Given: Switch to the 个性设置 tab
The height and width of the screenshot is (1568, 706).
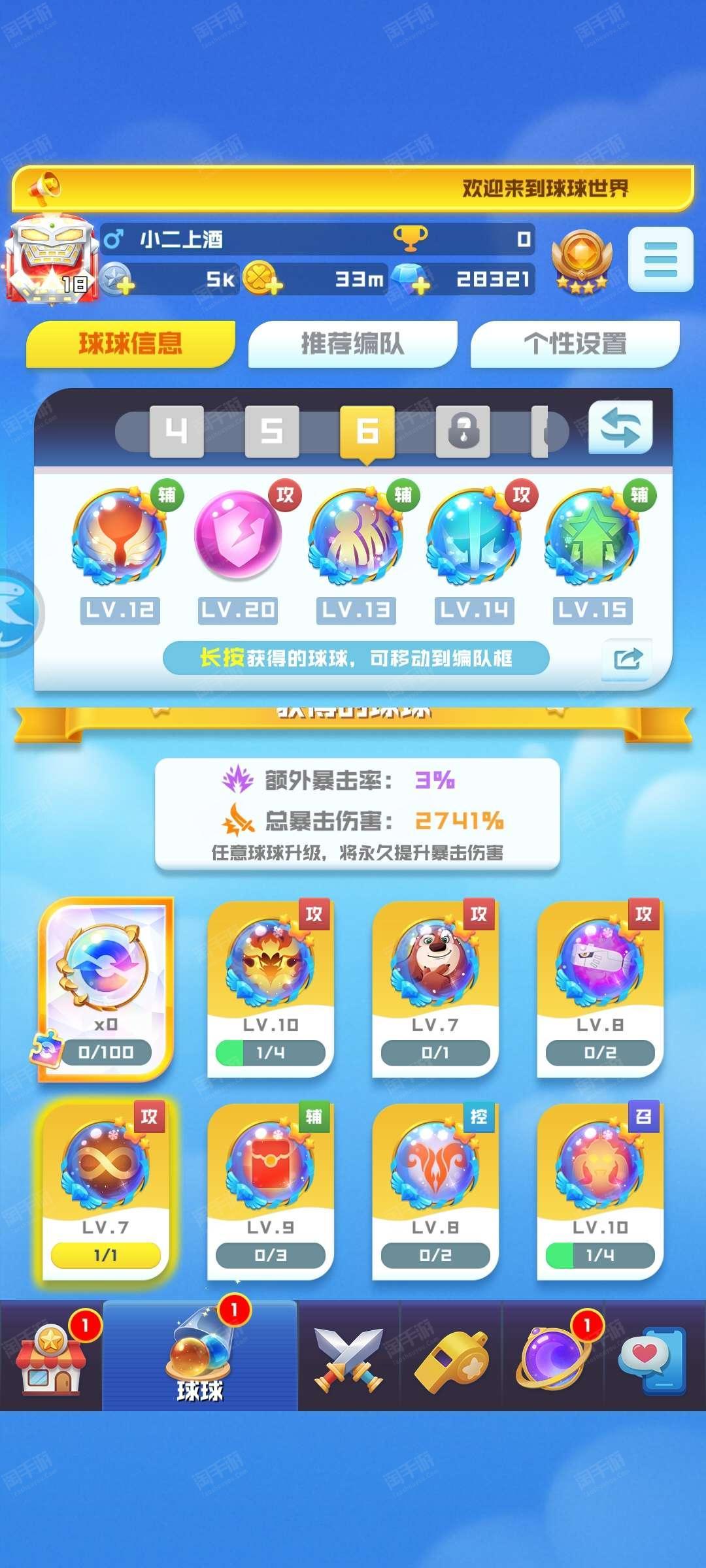Looking at the screenshot, I should [575, 344].
